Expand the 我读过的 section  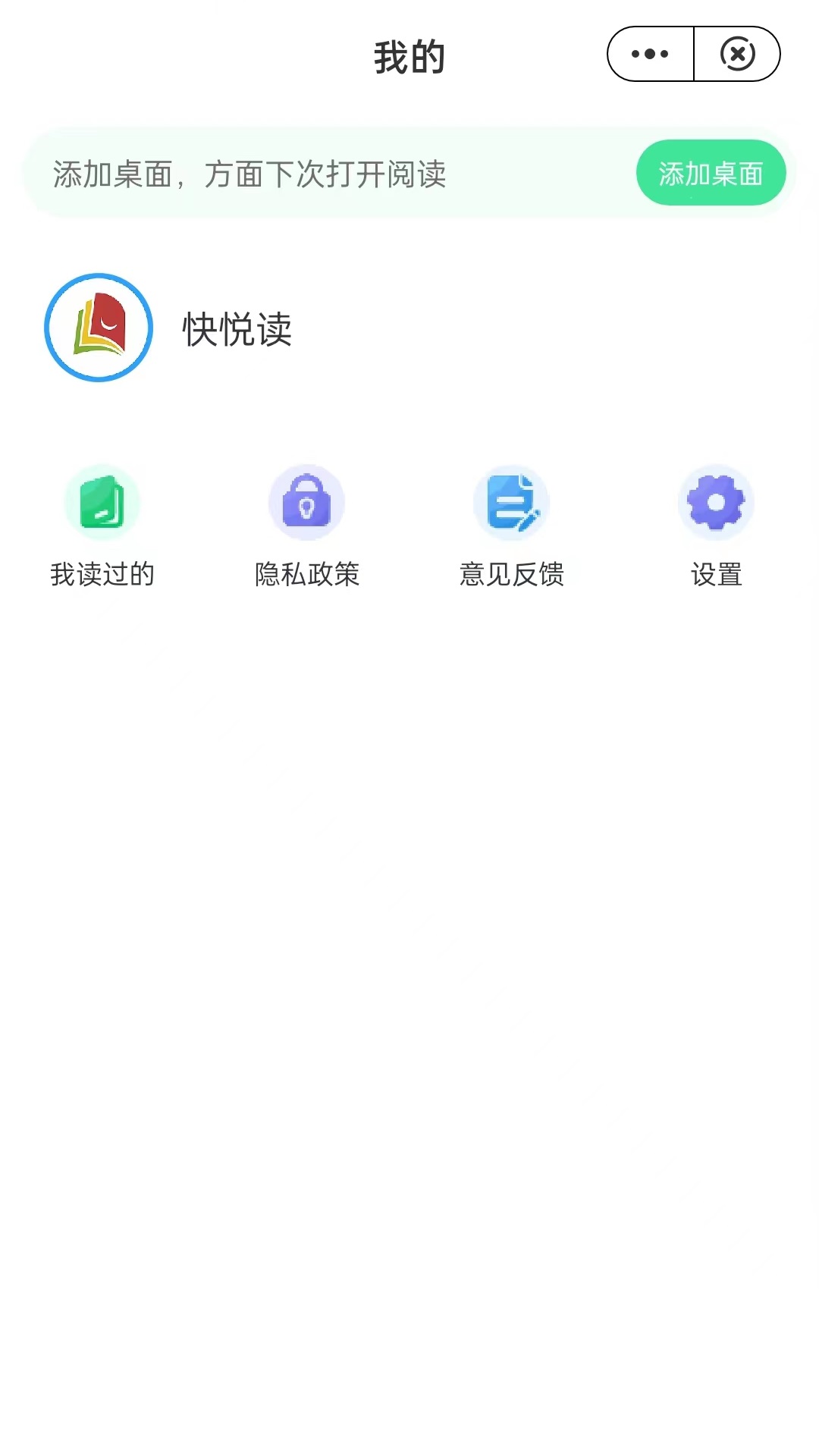coord(102,531)
